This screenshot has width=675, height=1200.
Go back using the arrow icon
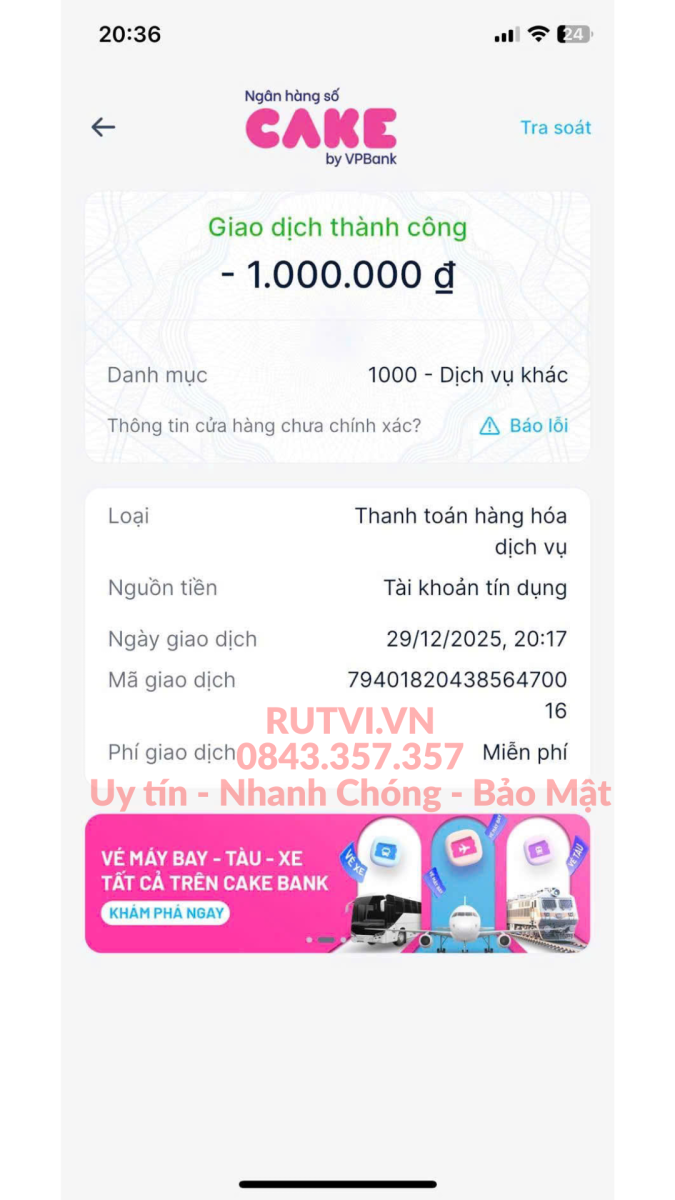103,127
